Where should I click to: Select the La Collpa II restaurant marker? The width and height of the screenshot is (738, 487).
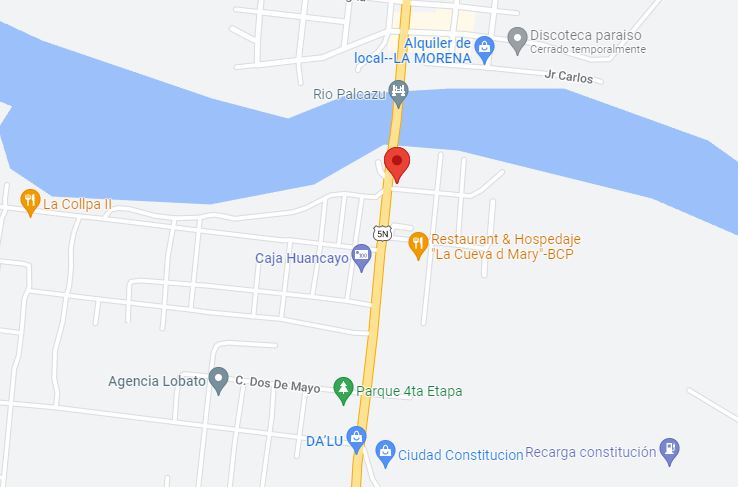click(x=29, y=201)
